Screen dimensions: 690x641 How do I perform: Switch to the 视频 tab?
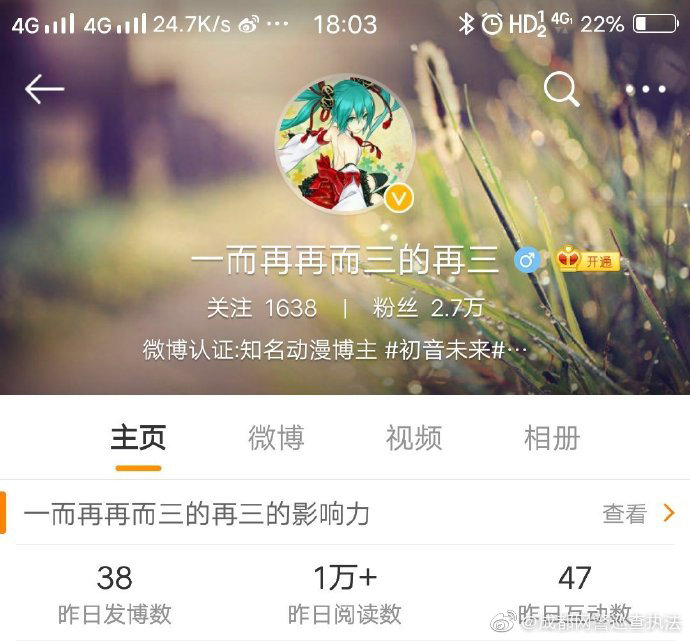[414, 438]
